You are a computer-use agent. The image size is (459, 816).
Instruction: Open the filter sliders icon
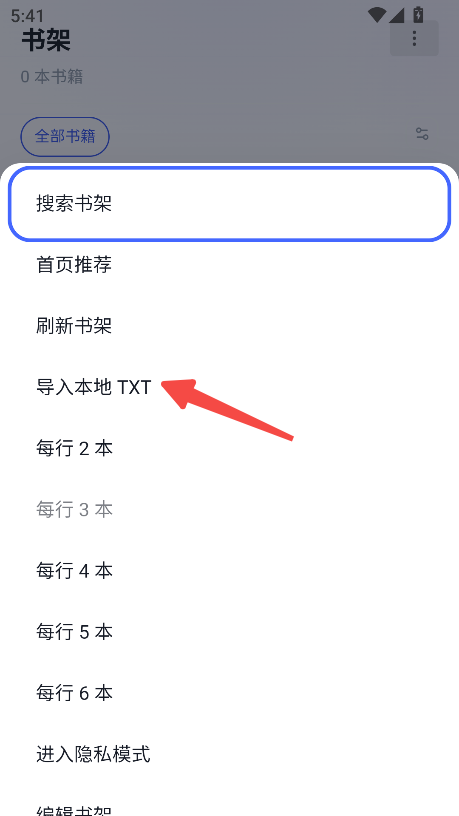point(422,134)
